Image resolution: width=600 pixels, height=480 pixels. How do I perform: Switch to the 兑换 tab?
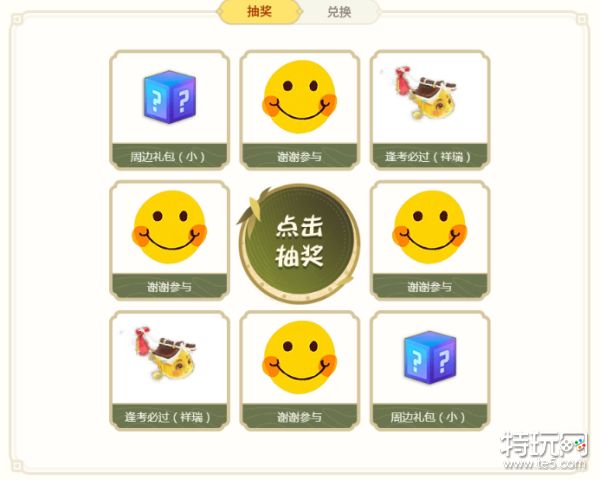click(x=340, y=12)
